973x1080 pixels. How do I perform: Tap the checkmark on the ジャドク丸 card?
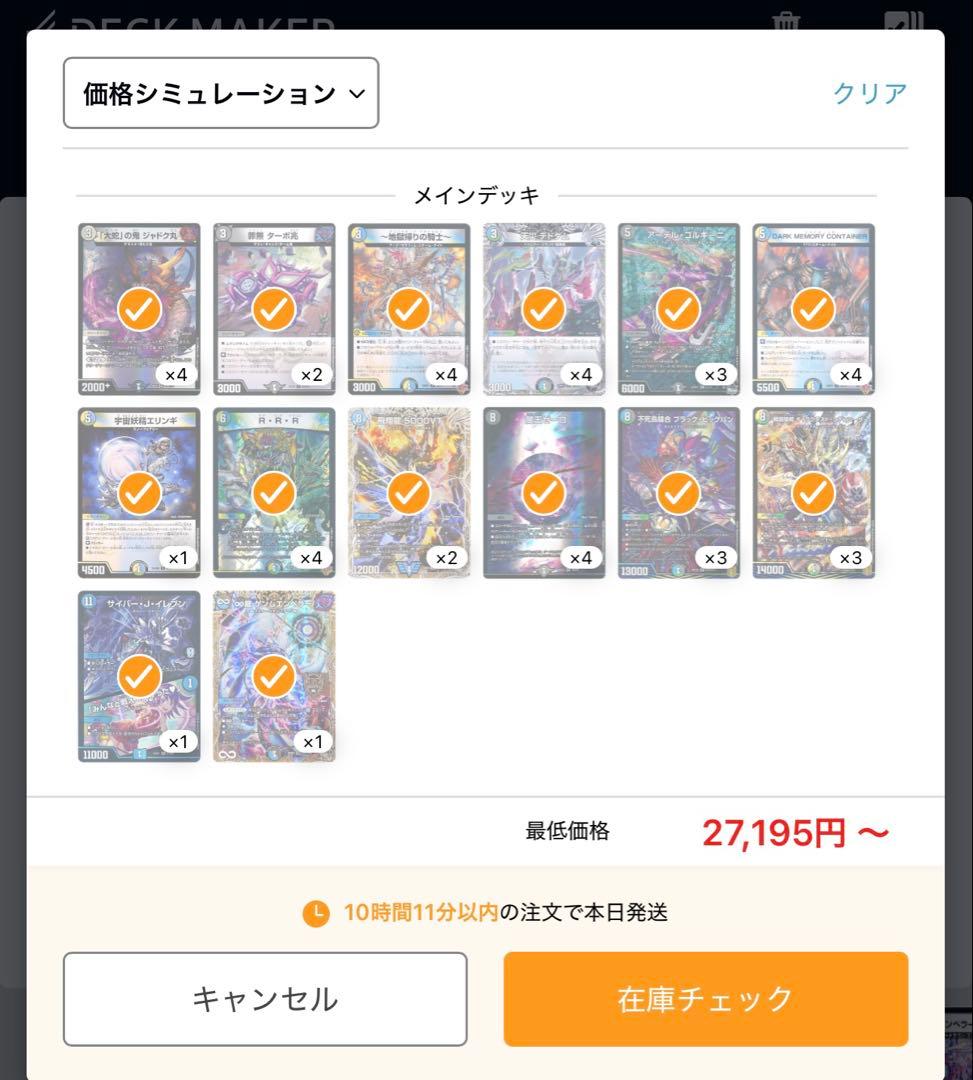point(139,310)
